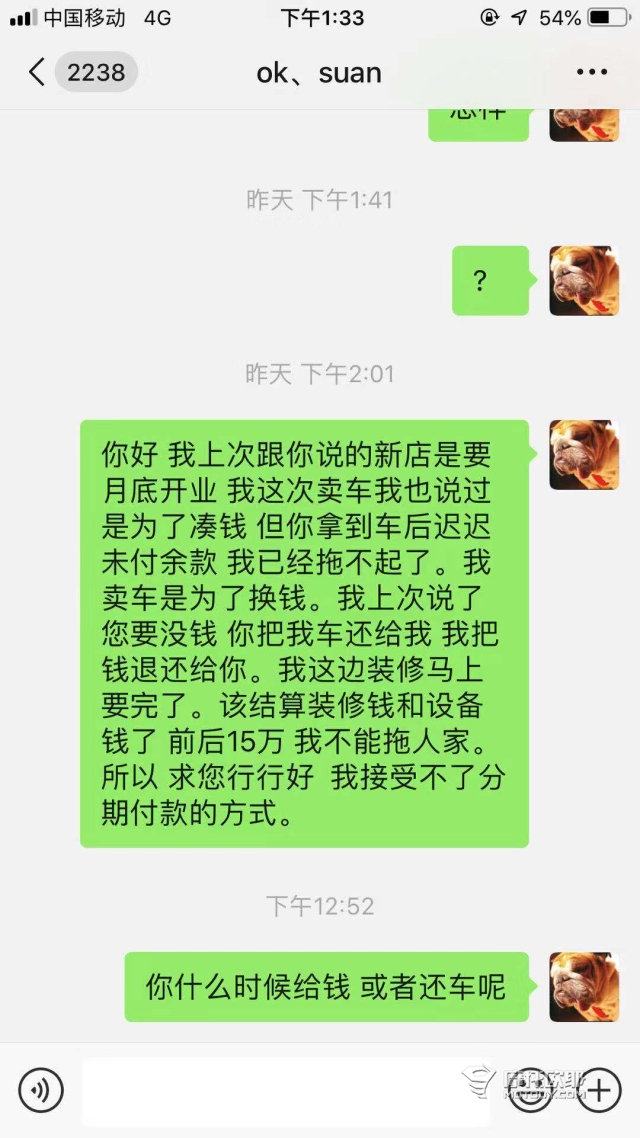Switch to voice message input

coord(41,1089)
